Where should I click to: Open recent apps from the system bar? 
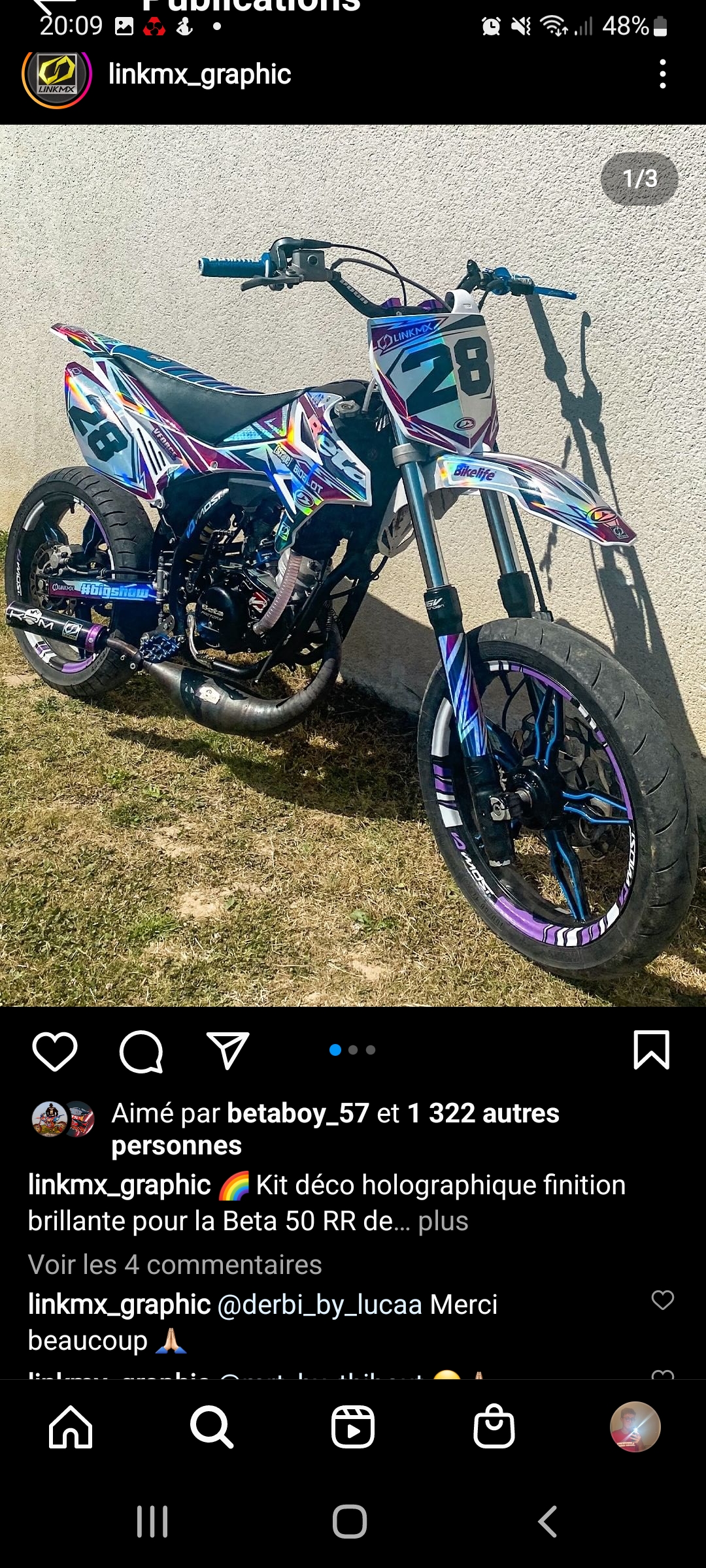[152, 1522]
